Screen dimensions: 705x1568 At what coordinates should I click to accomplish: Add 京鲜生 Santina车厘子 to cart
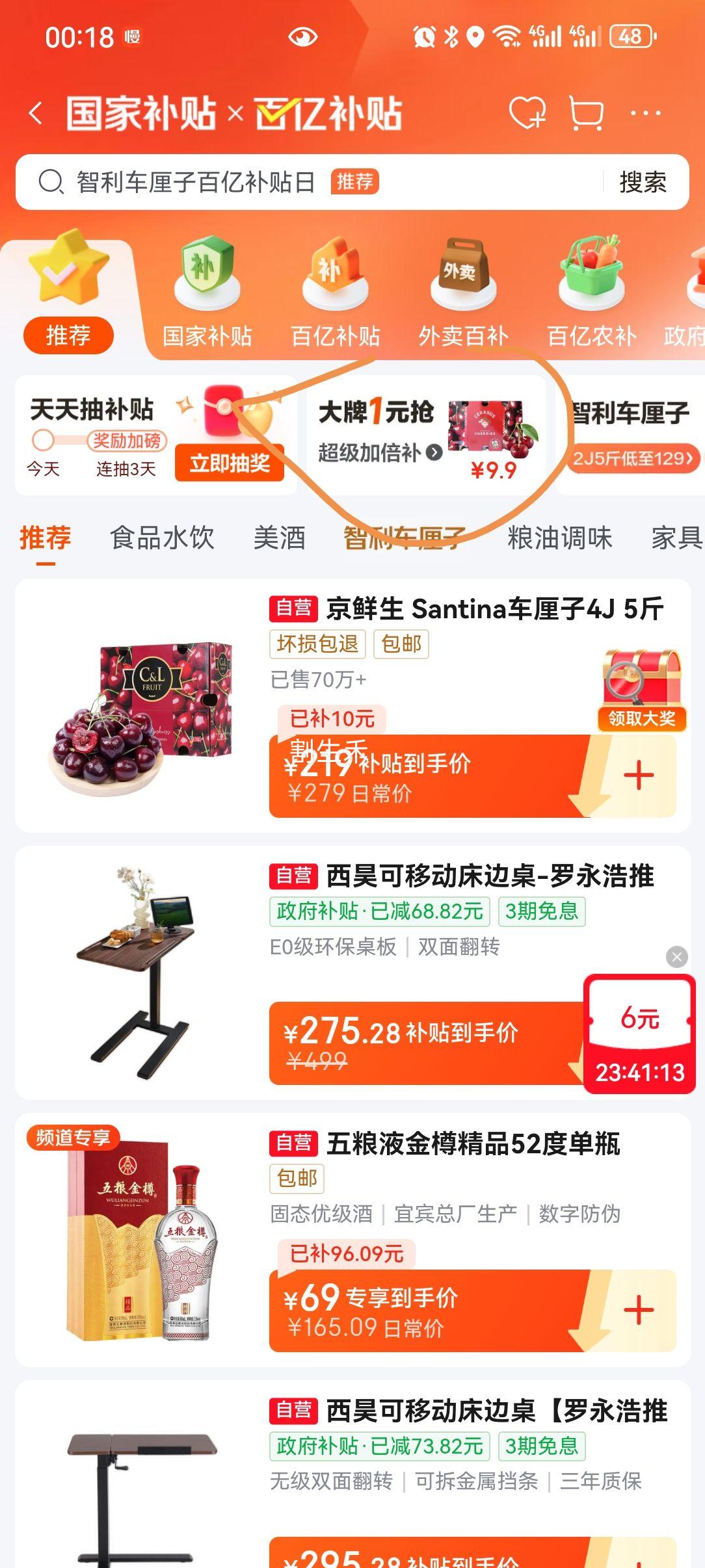coord(638,776)
